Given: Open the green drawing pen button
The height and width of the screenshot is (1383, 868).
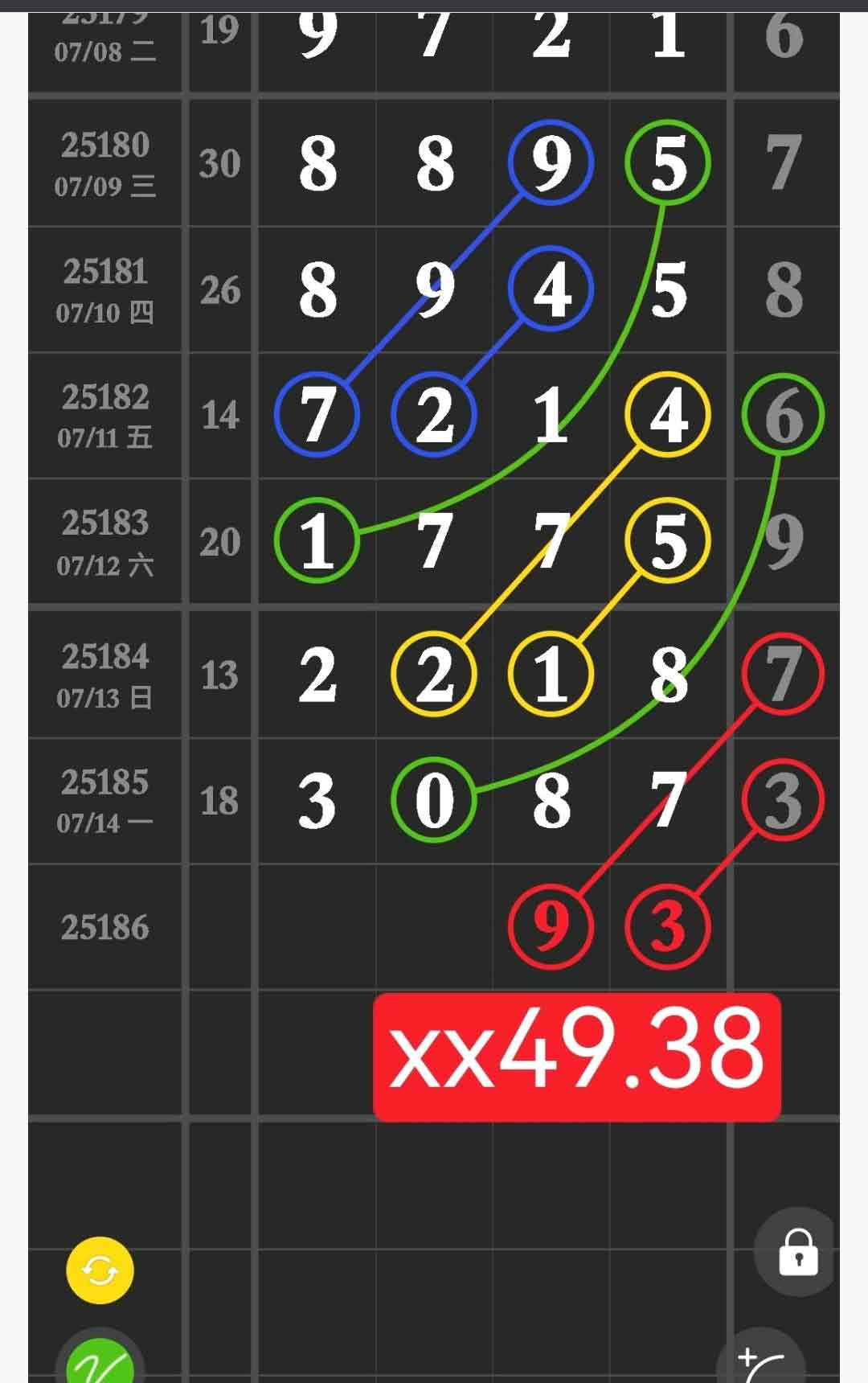Looking at the screenshot, I should pos(100,1362).
